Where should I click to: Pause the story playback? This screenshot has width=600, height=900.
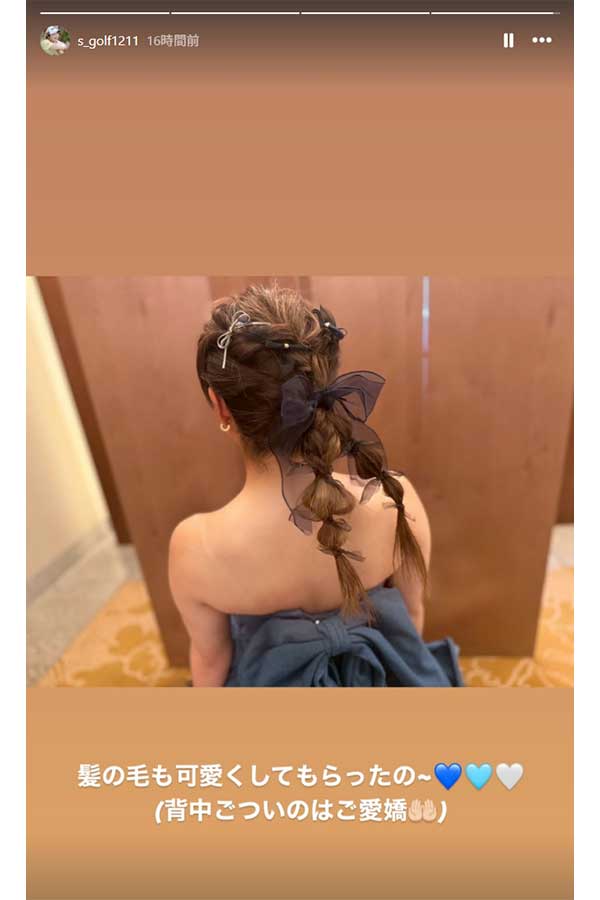[x=508, y=40]
